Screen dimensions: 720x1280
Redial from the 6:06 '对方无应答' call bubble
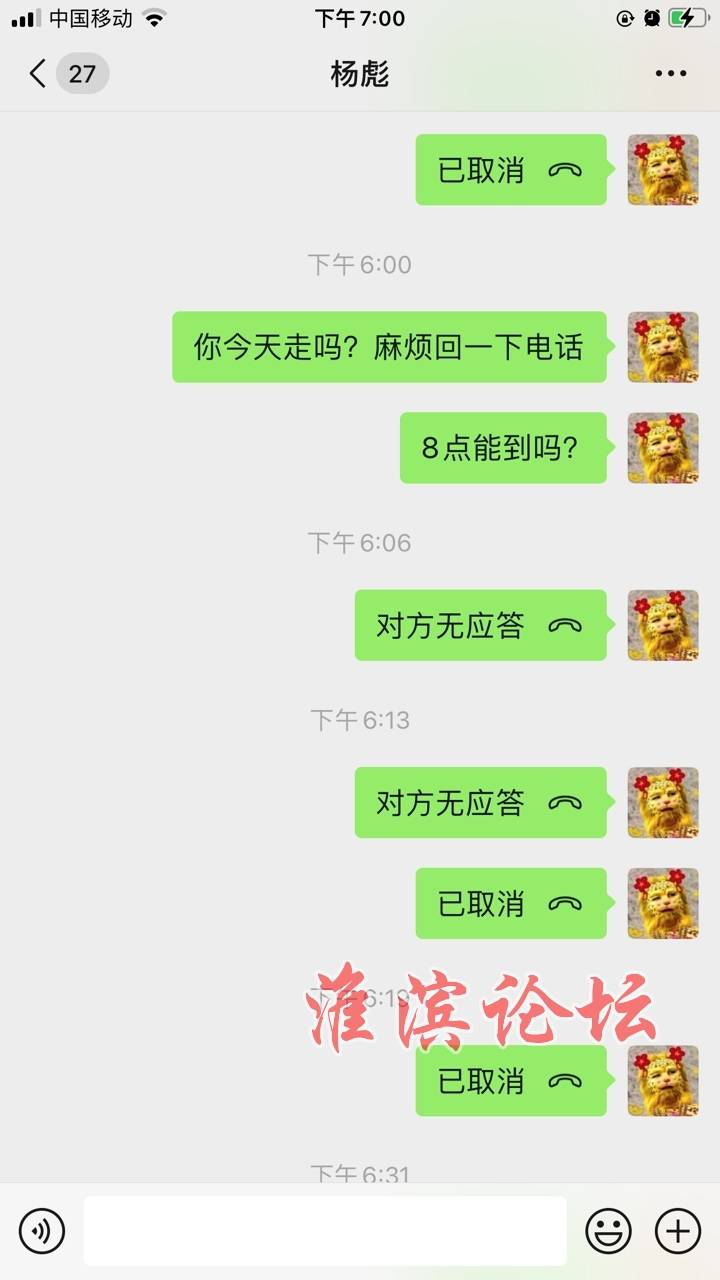[x=480, y=625]
